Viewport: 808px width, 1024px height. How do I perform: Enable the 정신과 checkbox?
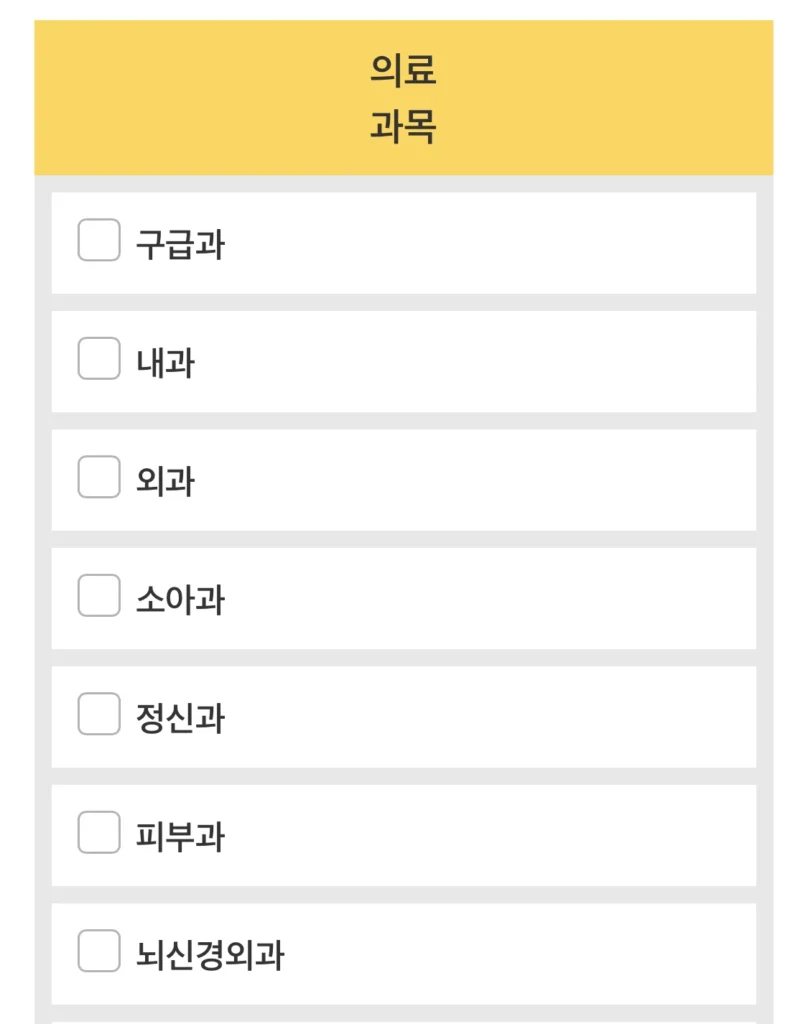point(99,715)
